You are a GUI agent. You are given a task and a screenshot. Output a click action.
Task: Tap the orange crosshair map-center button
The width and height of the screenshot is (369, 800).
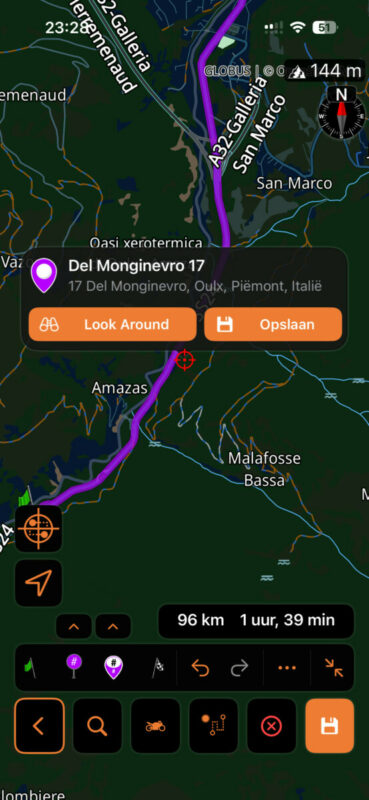point(38,529)
